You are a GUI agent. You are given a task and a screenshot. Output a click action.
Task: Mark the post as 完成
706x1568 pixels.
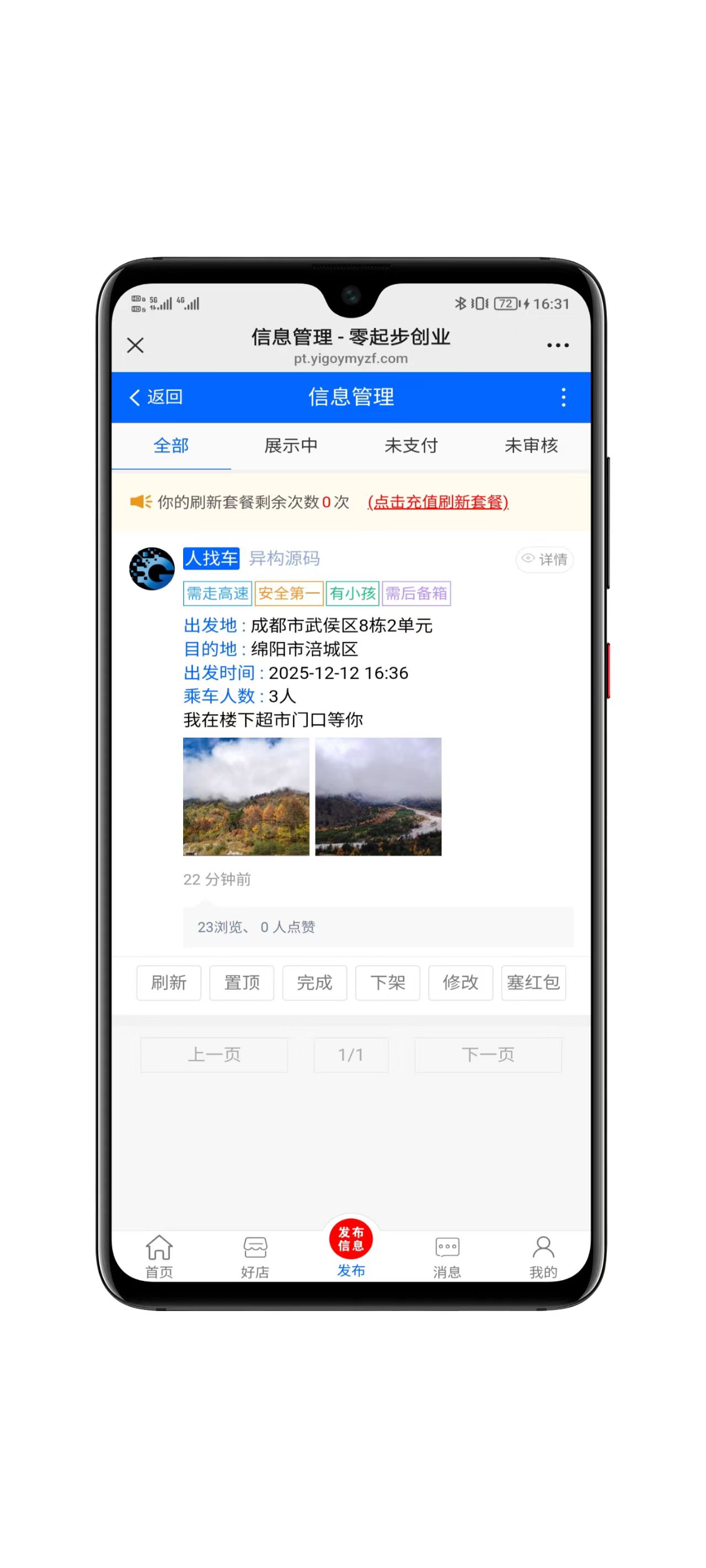pos(314,982)
